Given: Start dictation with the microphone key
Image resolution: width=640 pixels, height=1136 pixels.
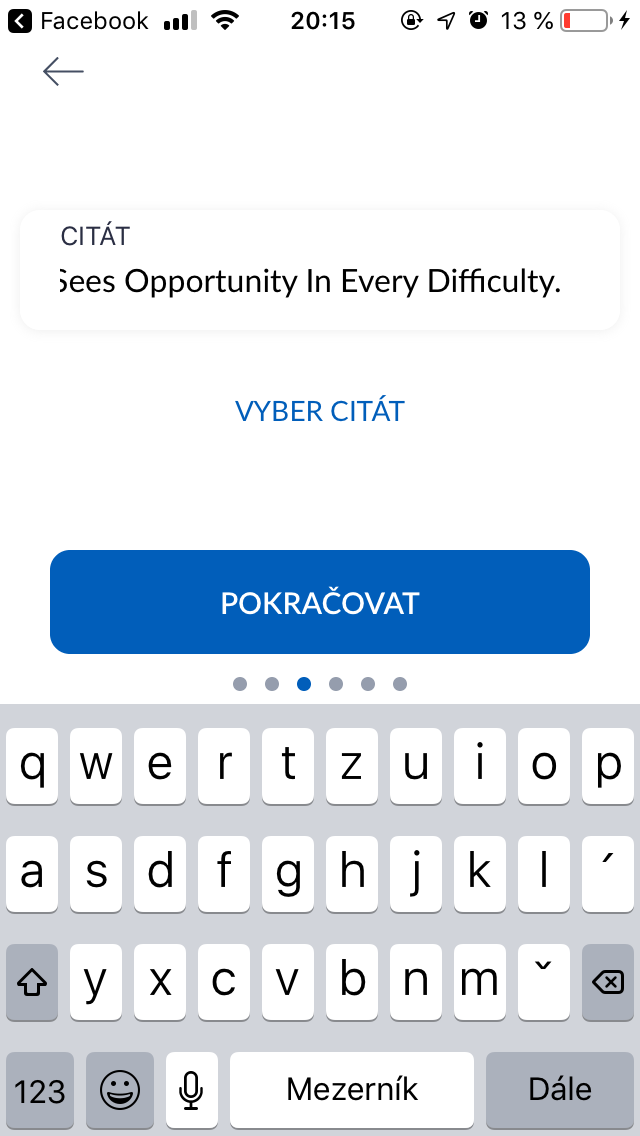Looking at the screenshot, I should click(x=192, y=1089).
